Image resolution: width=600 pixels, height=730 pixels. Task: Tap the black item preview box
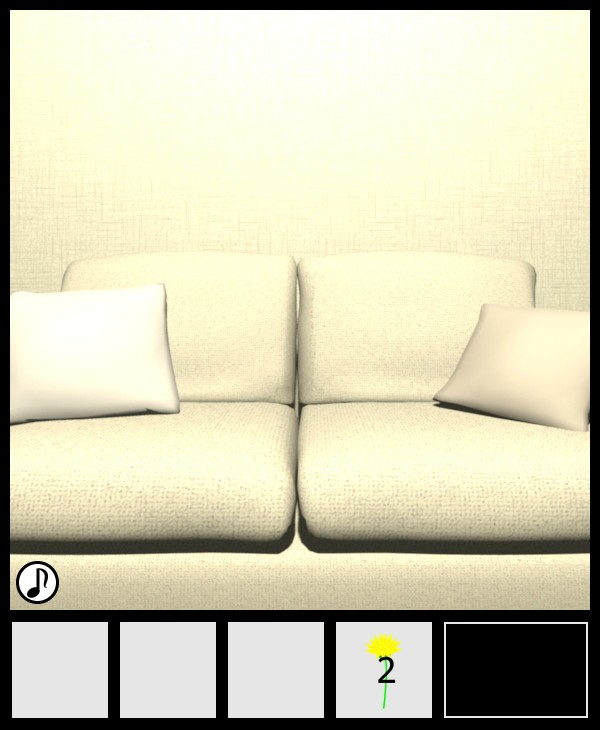point(515,669)
